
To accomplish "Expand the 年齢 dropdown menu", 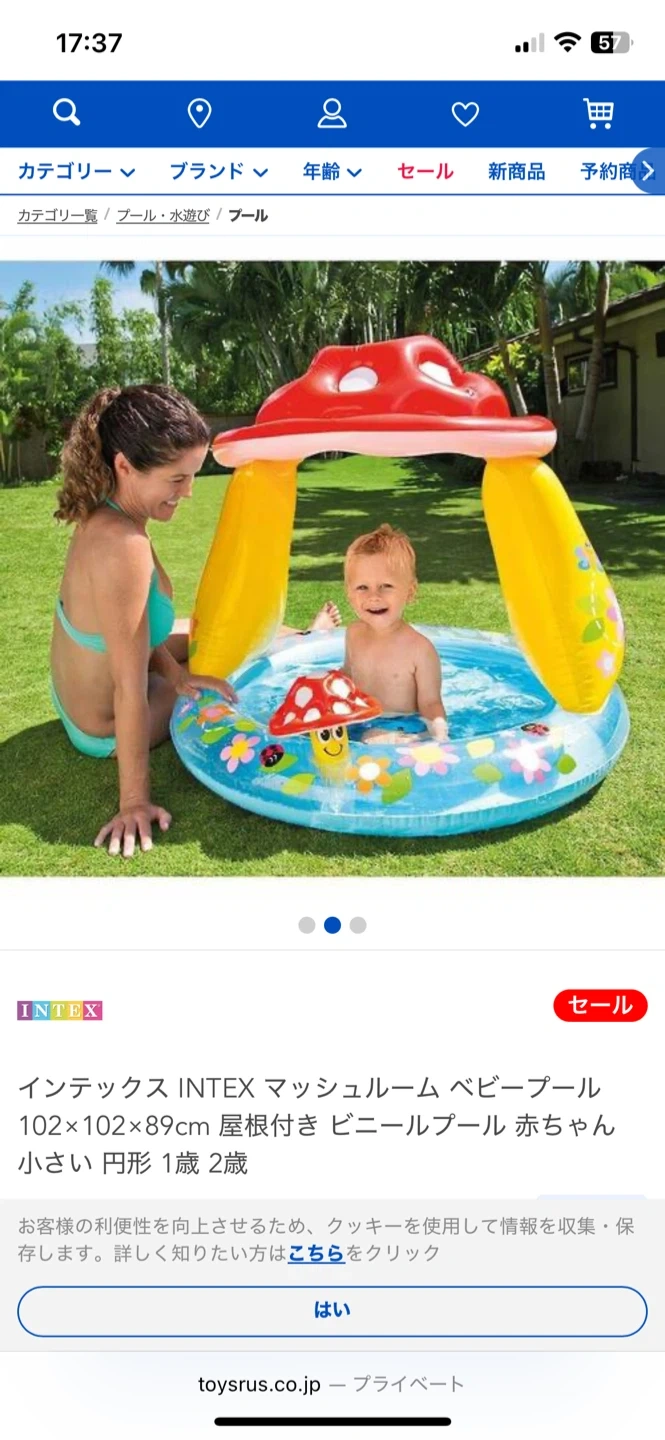I will click(x=332, y=171).
